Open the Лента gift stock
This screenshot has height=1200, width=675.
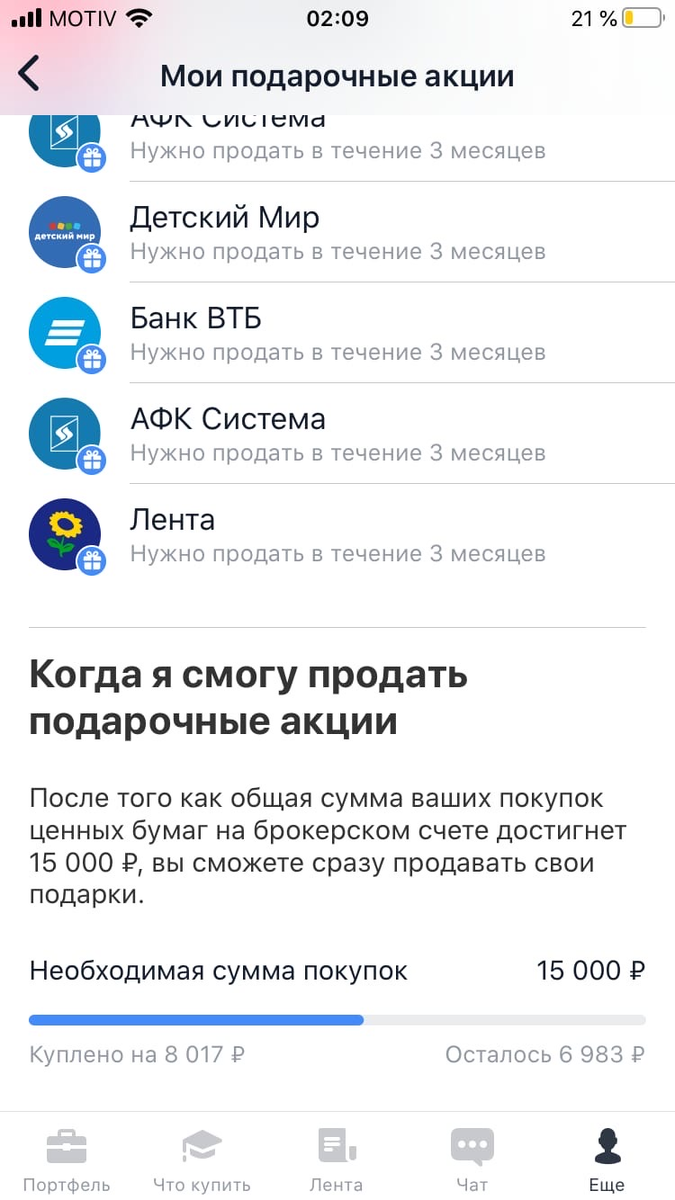click(x=337, y=535)
